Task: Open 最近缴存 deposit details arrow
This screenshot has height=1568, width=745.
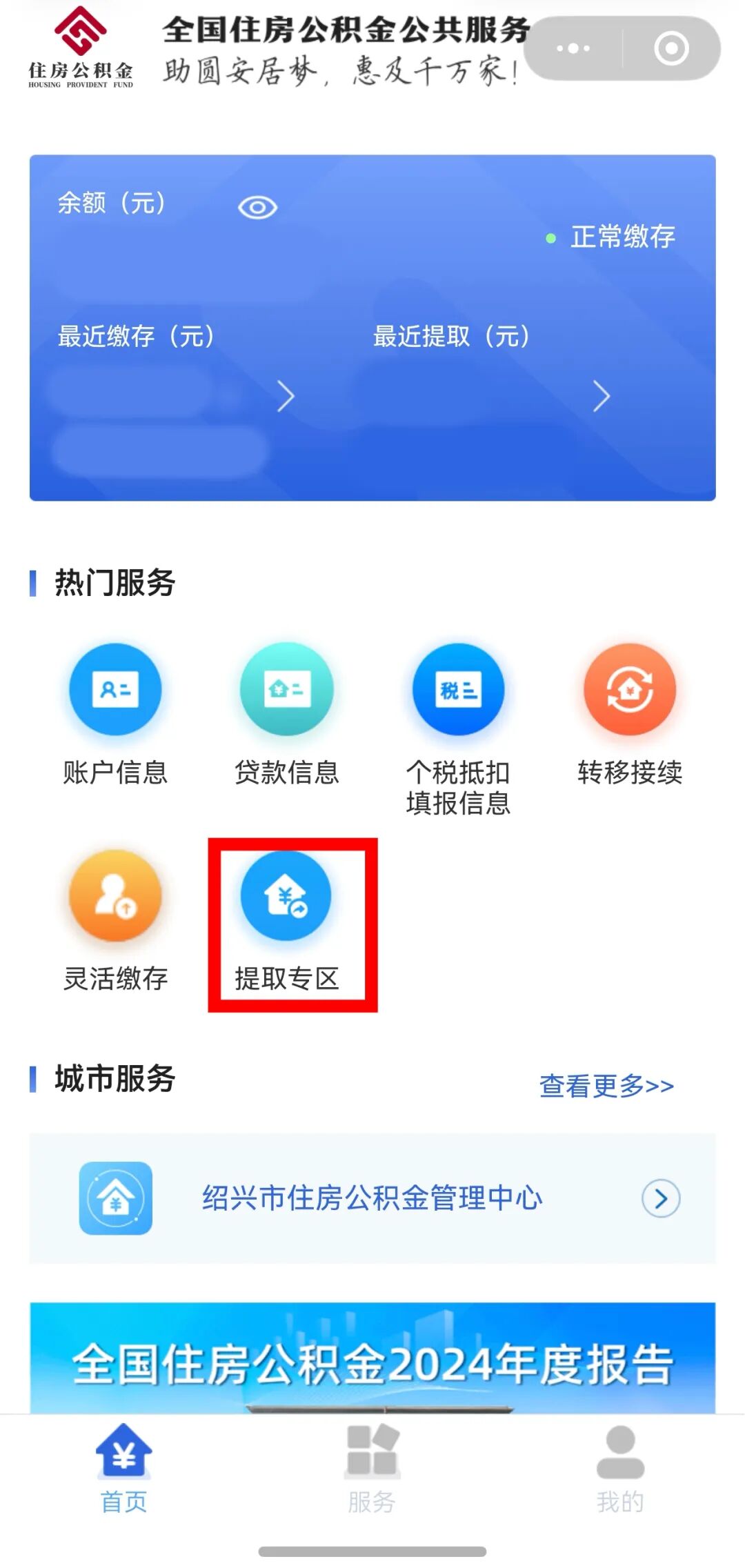Action: (x=286, y=397)
